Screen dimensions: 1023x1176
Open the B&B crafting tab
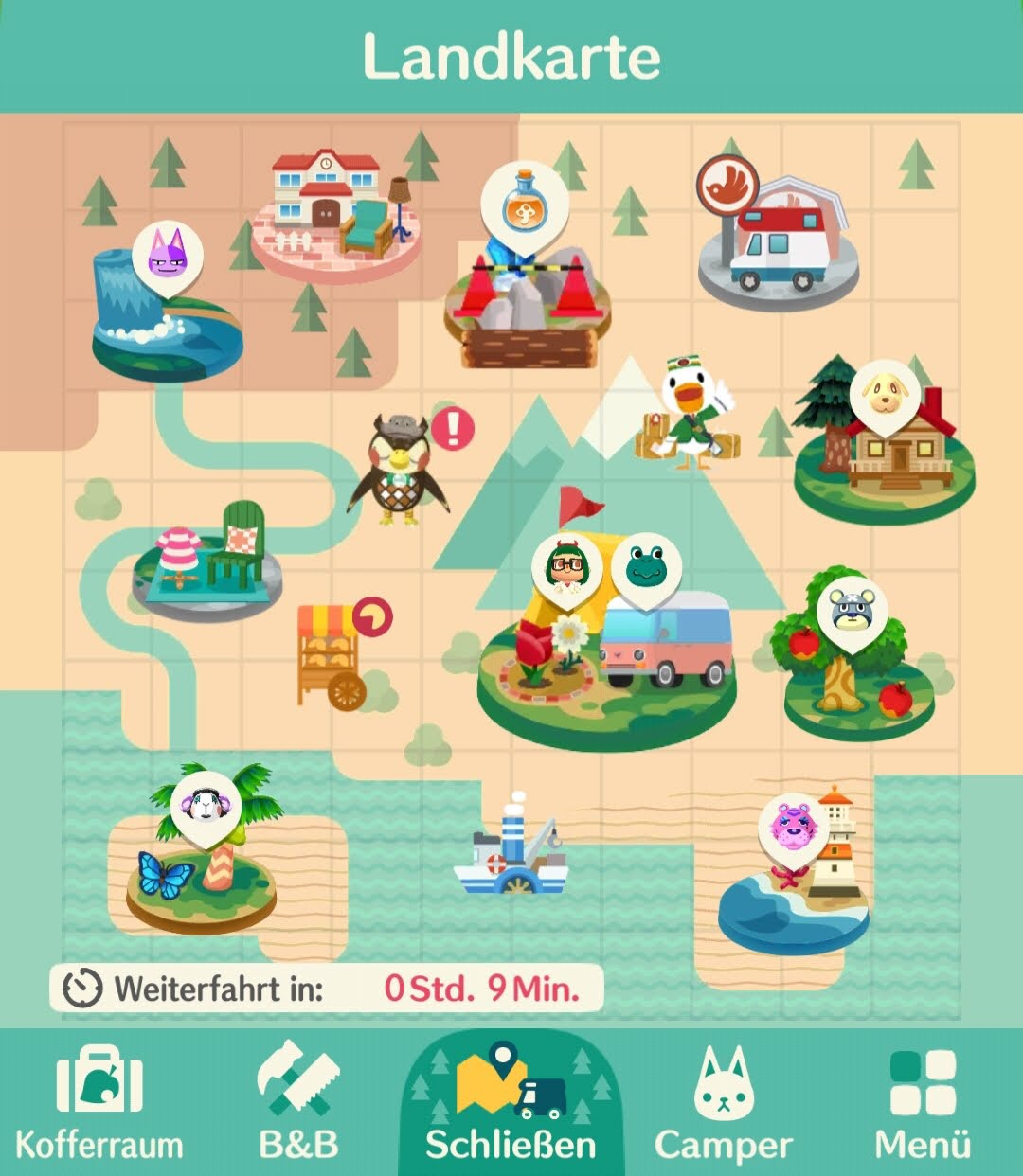point(298,1104)
